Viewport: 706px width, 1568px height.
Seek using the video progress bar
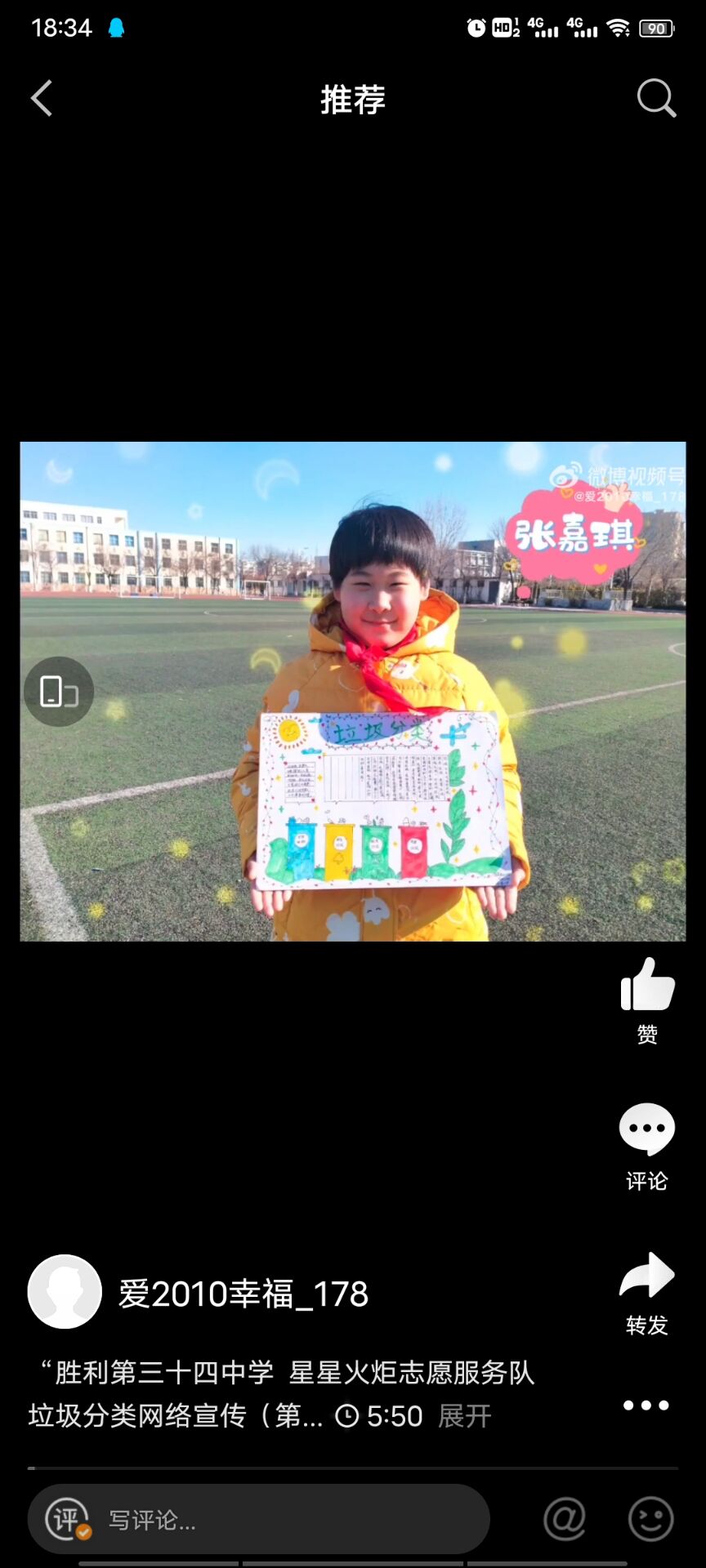coord(353,1468)
